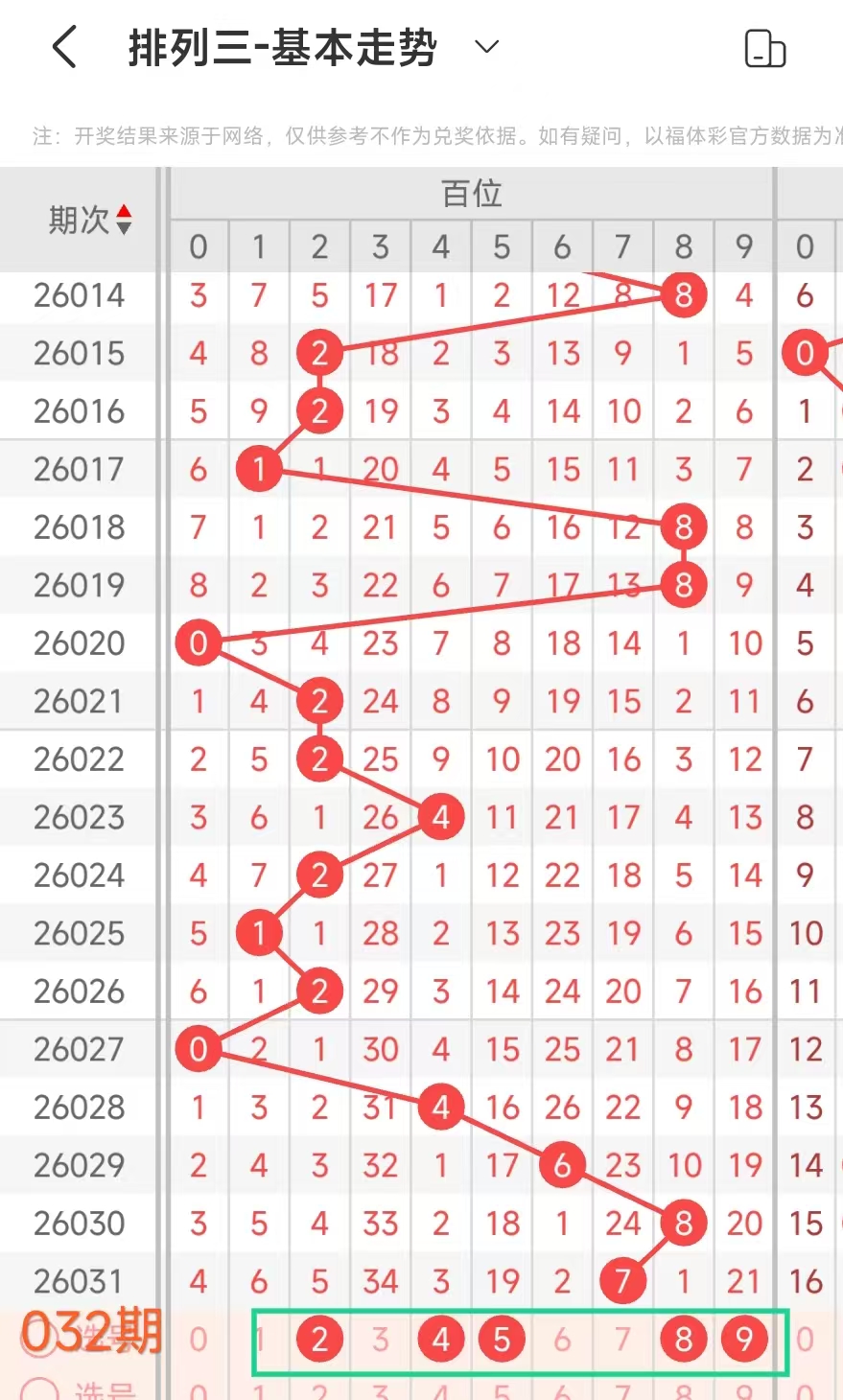843x1400 pixels.
Task: Pick 百位 number 0 in the first 选号 row
Action: 199,1339
